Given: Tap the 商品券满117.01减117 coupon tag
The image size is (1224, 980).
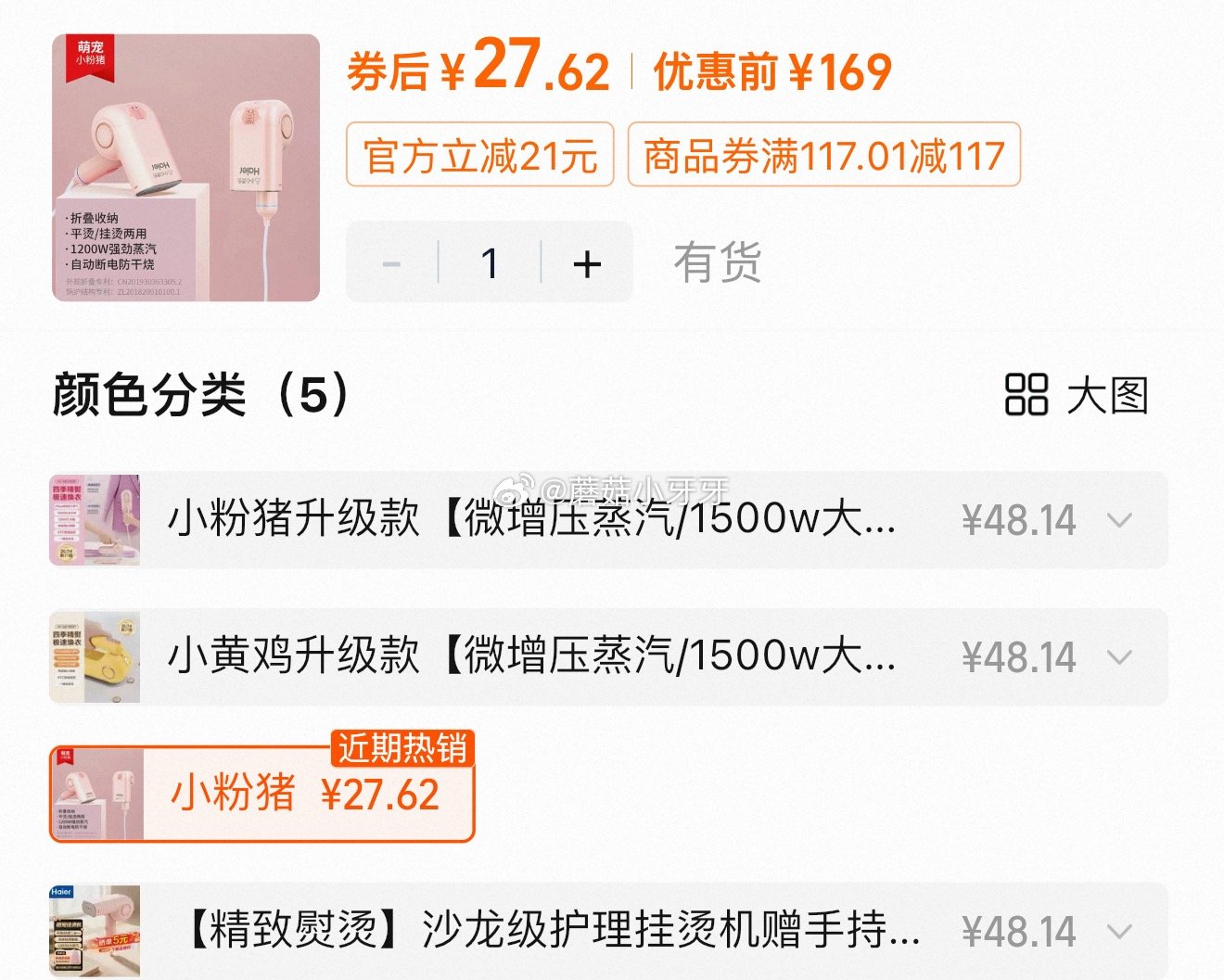Looking at the screenshot, I should coord(823,155).
